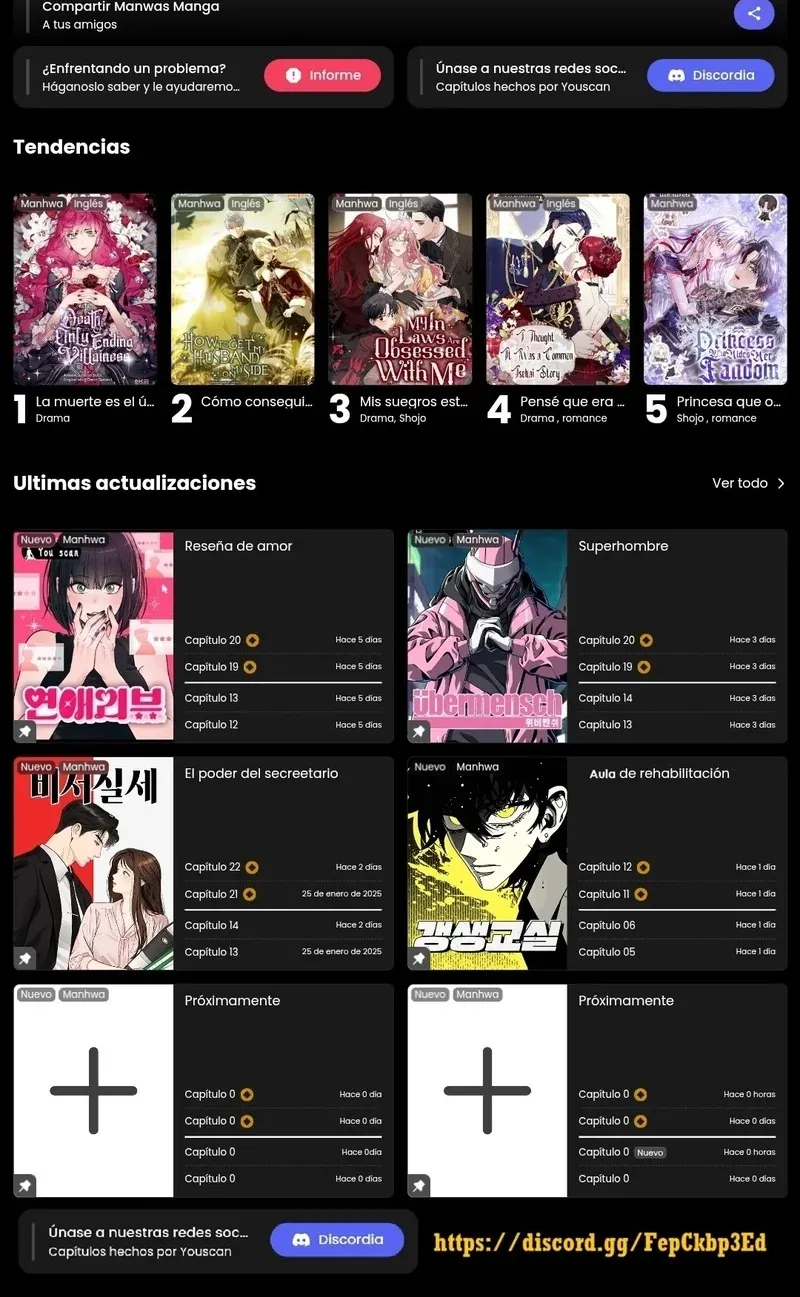The height and width of the screenshot is (1297, 800).
Task: Pin the Reseña de amor card
Action: pos(25,732)
